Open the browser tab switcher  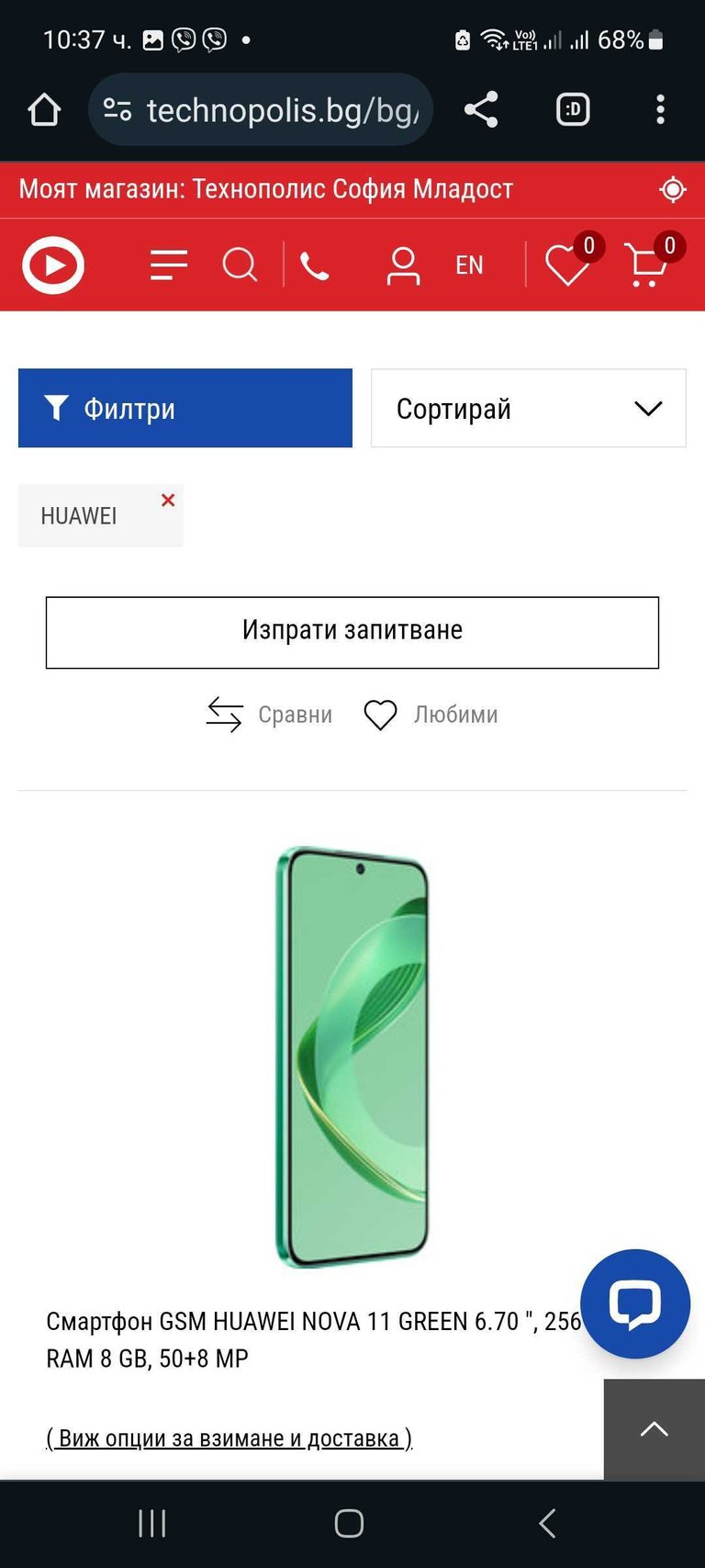coord(573,110)
